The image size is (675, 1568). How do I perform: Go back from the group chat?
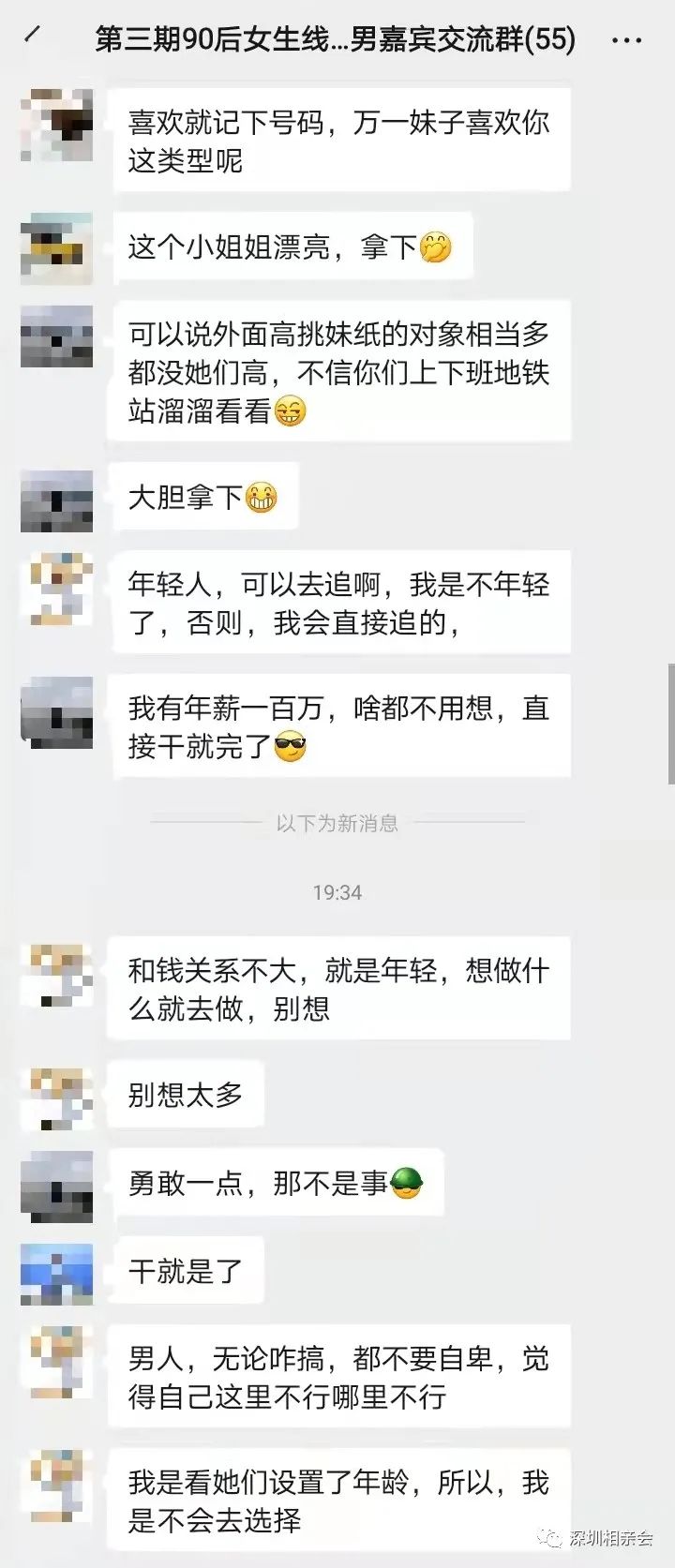[33, 37]
